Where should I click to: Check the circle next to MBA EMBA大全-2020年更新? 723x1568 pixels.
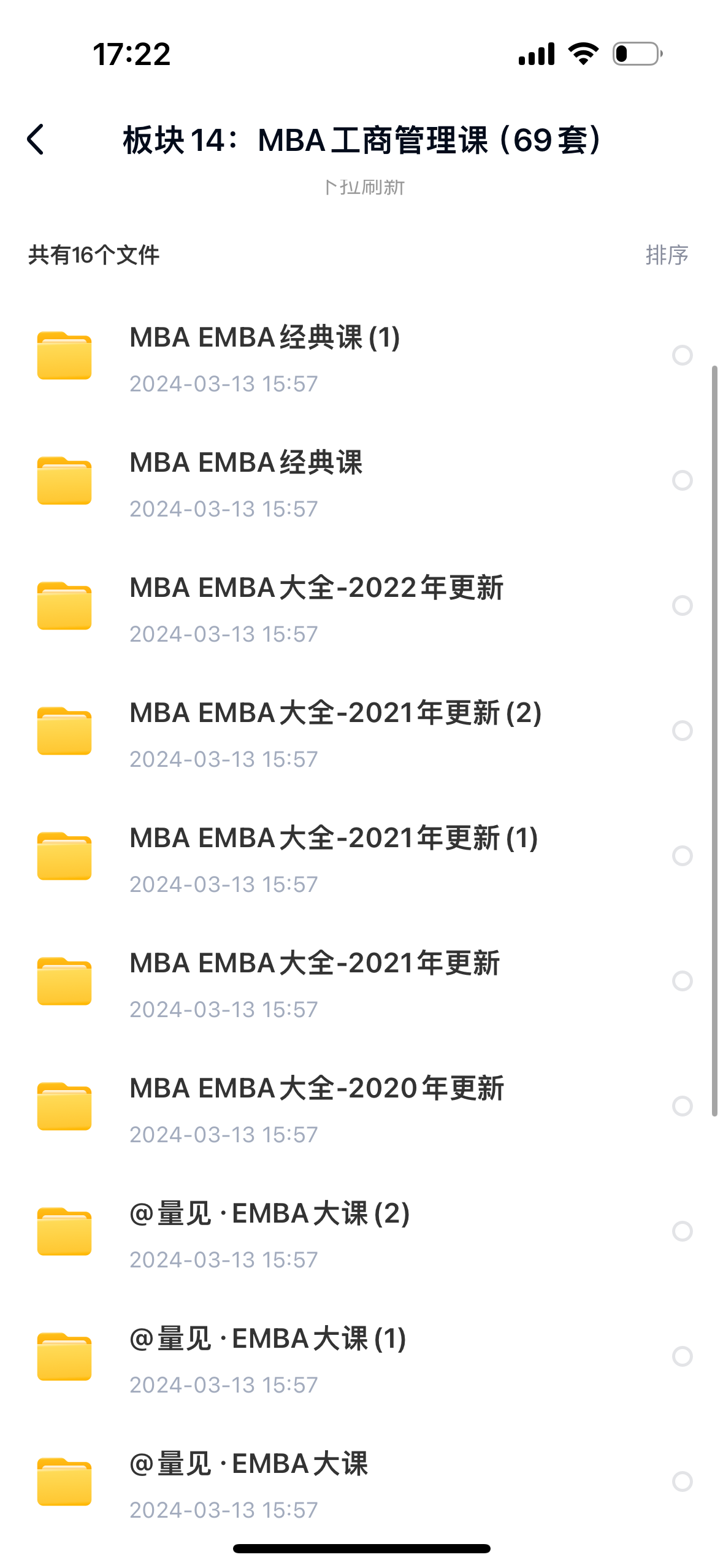(682, 1106)
